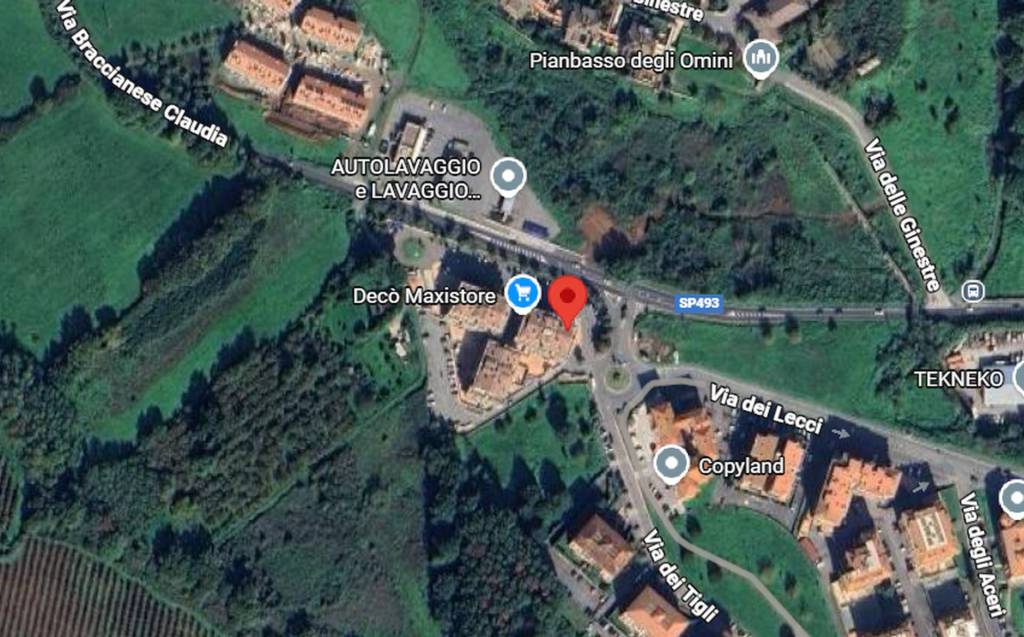Tap the bus stop icon on Via delle Ginestre
Viewport: 1024px width, 637px height.
[x=972, y=291]
